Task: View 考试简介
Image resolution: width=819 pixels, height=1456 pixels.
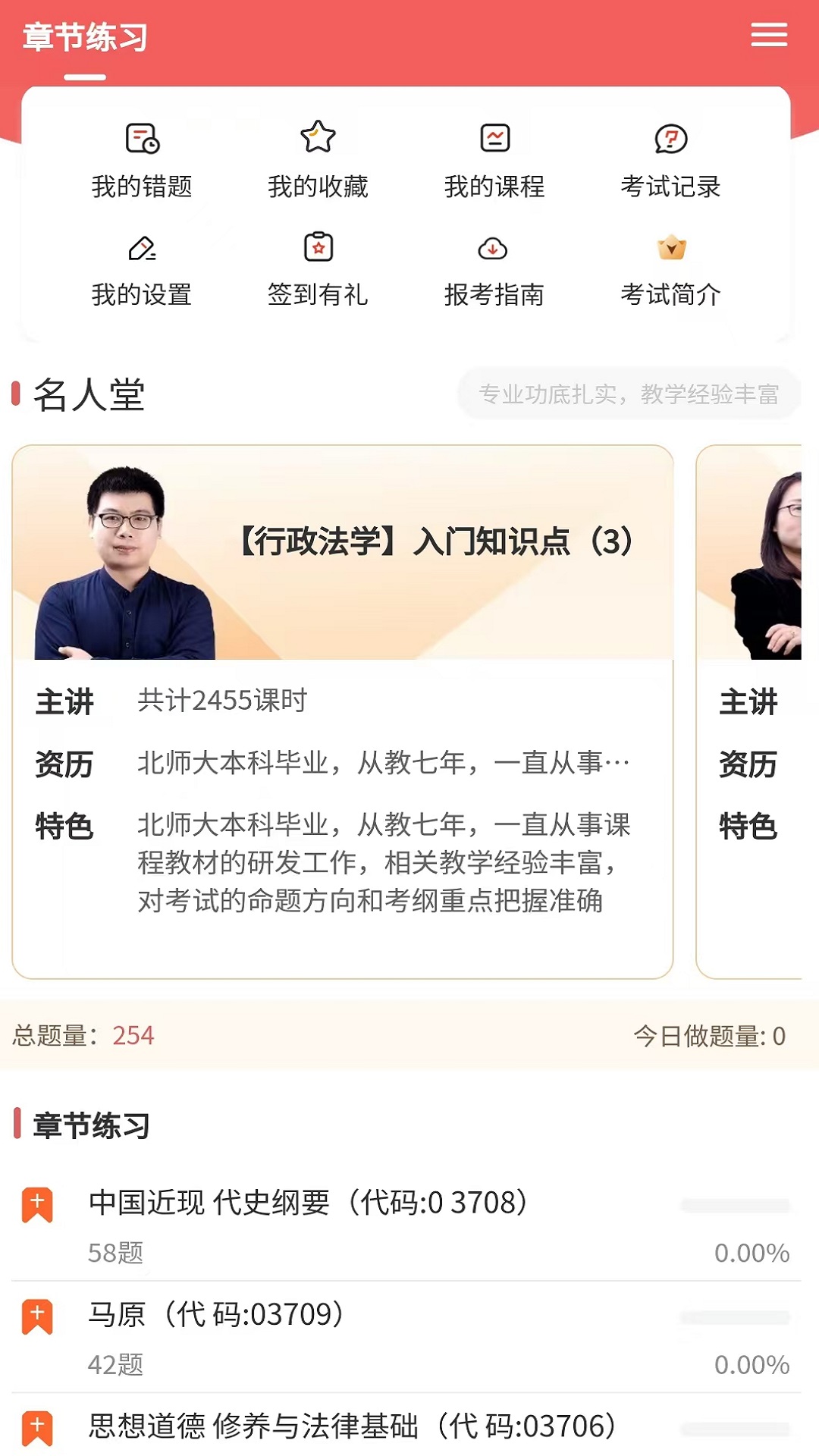Action: pyautogui.click(x=670, y=270)
